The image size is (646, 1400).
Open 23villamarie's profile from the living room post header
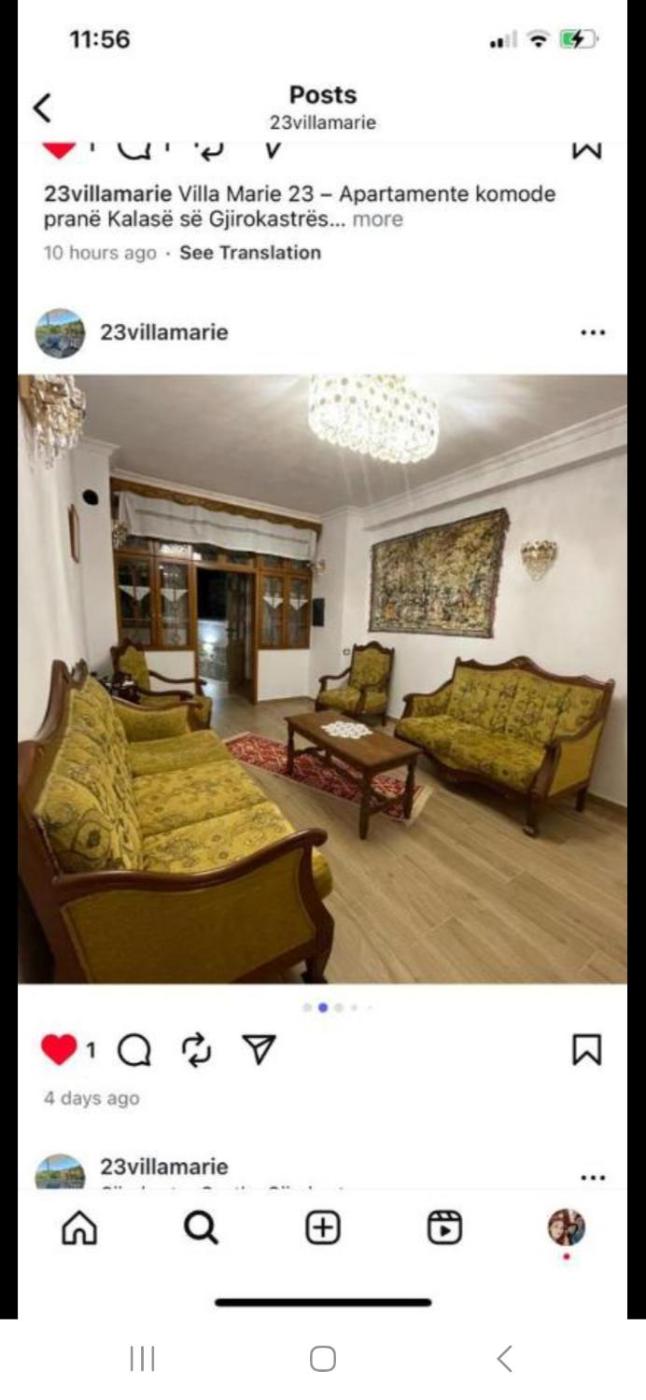pos(164,332)
